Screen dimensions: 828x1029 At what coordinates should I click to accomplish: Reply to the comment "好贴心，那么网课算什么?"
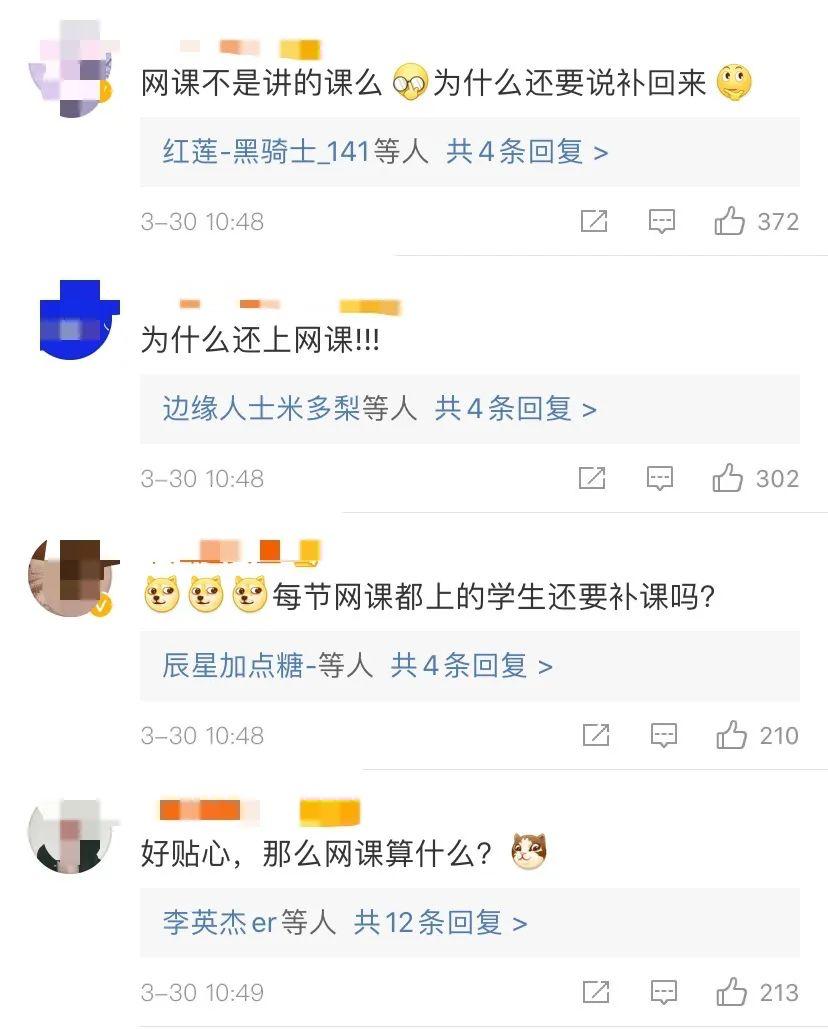tap(664, 993)
